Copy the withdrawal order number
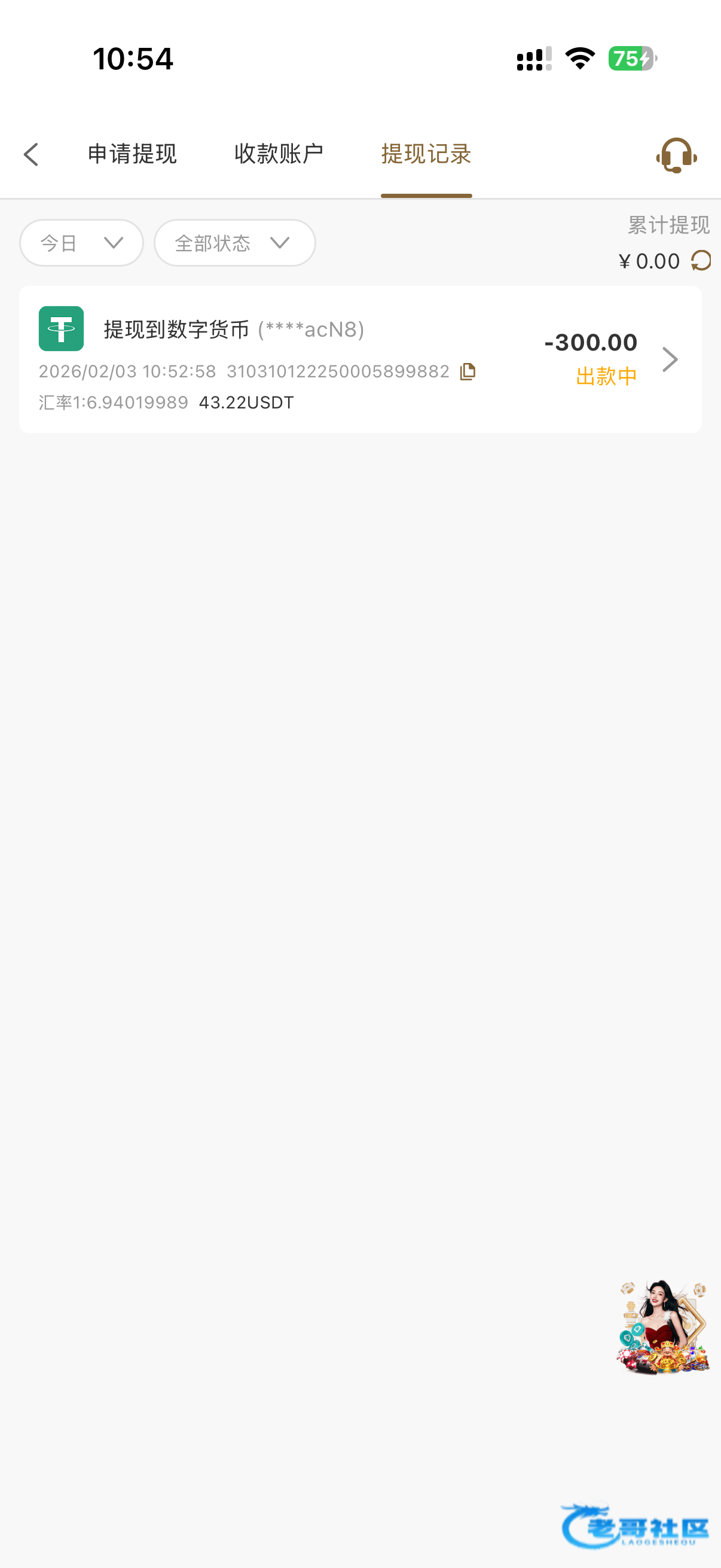 tap(468, 371)
